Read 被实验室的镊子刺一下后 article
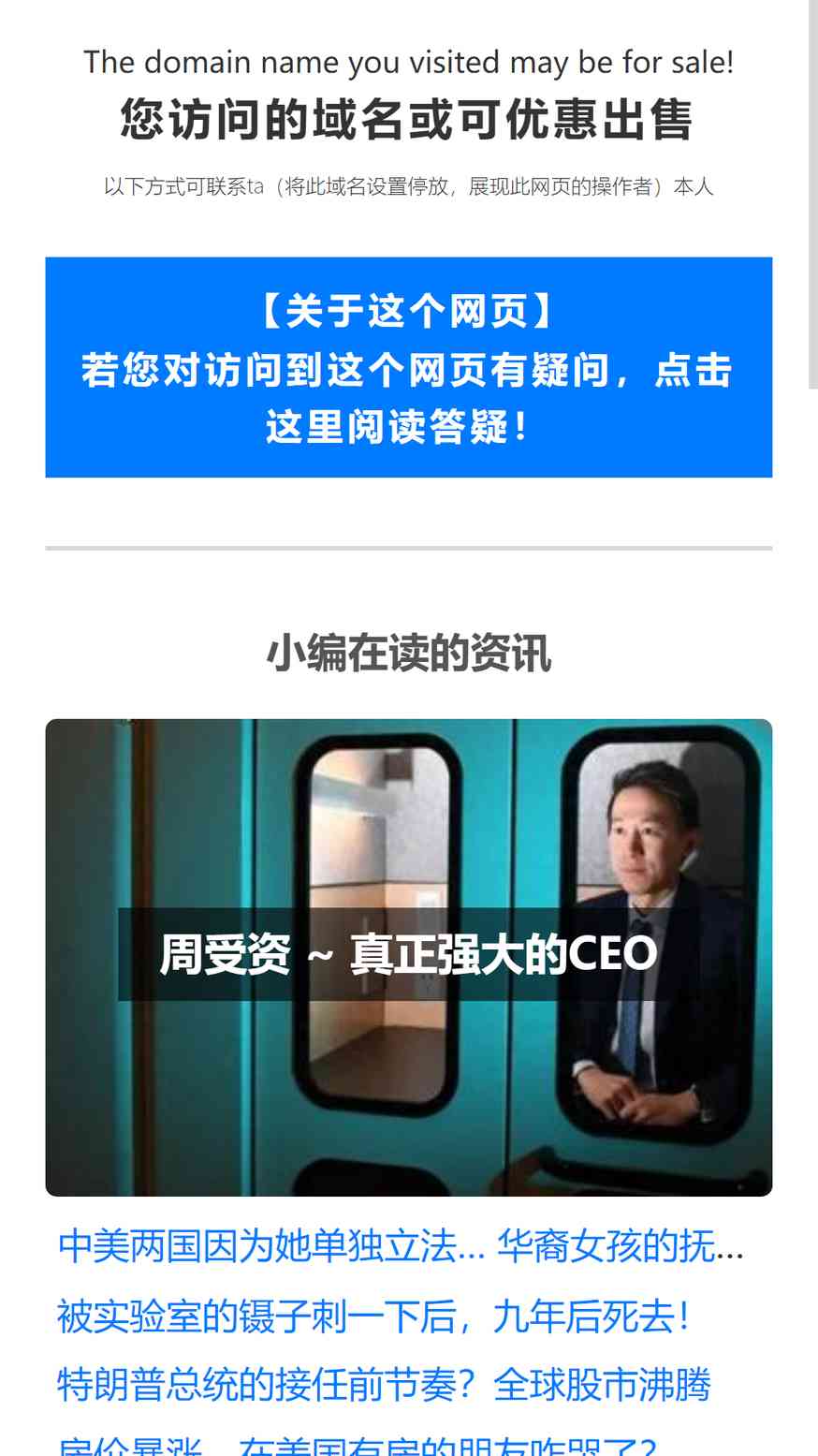This screenshot has height=1456, width=818. click(373, 1316)
